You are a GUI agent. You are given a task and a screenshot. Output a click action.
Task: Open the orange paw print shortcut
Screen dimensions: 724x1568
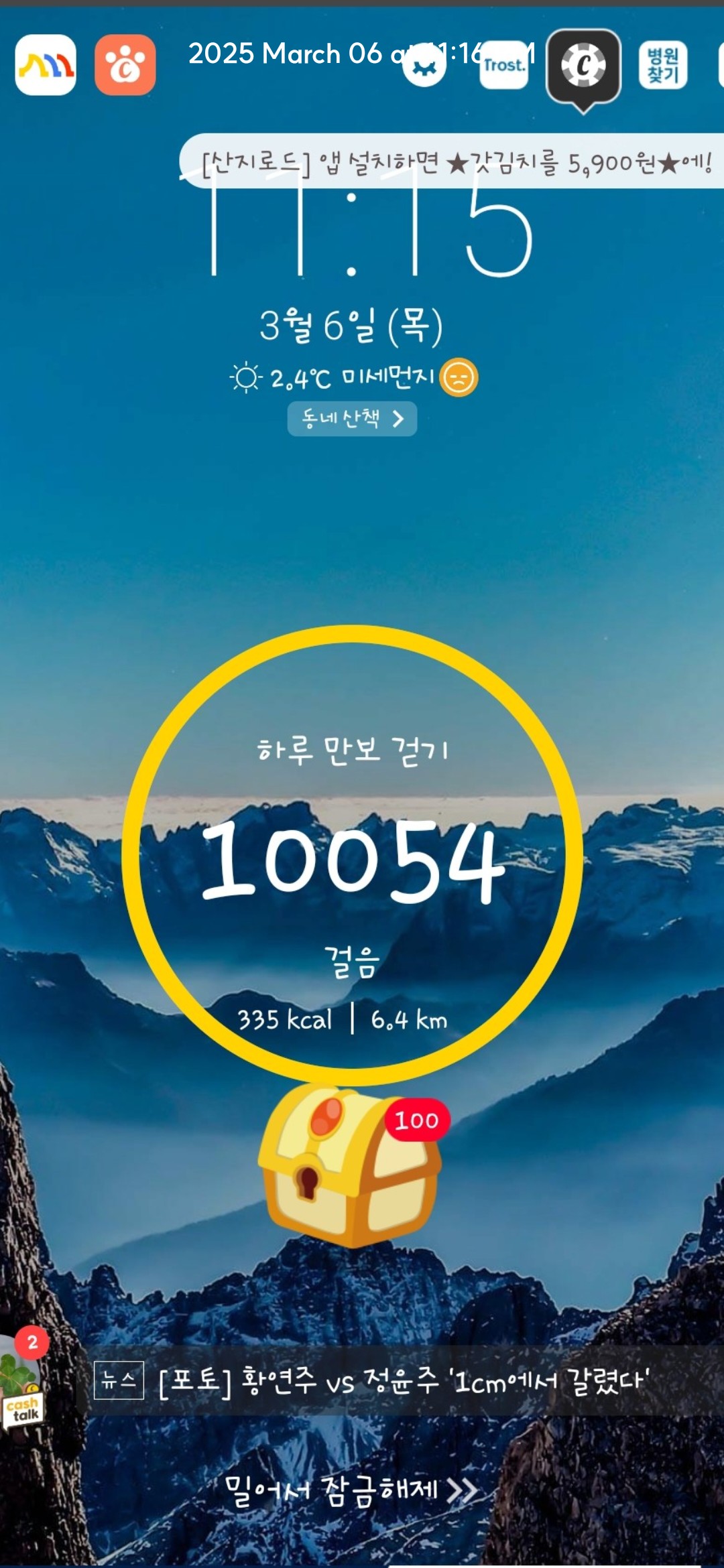pyautogui.click(x=125, y=65)
